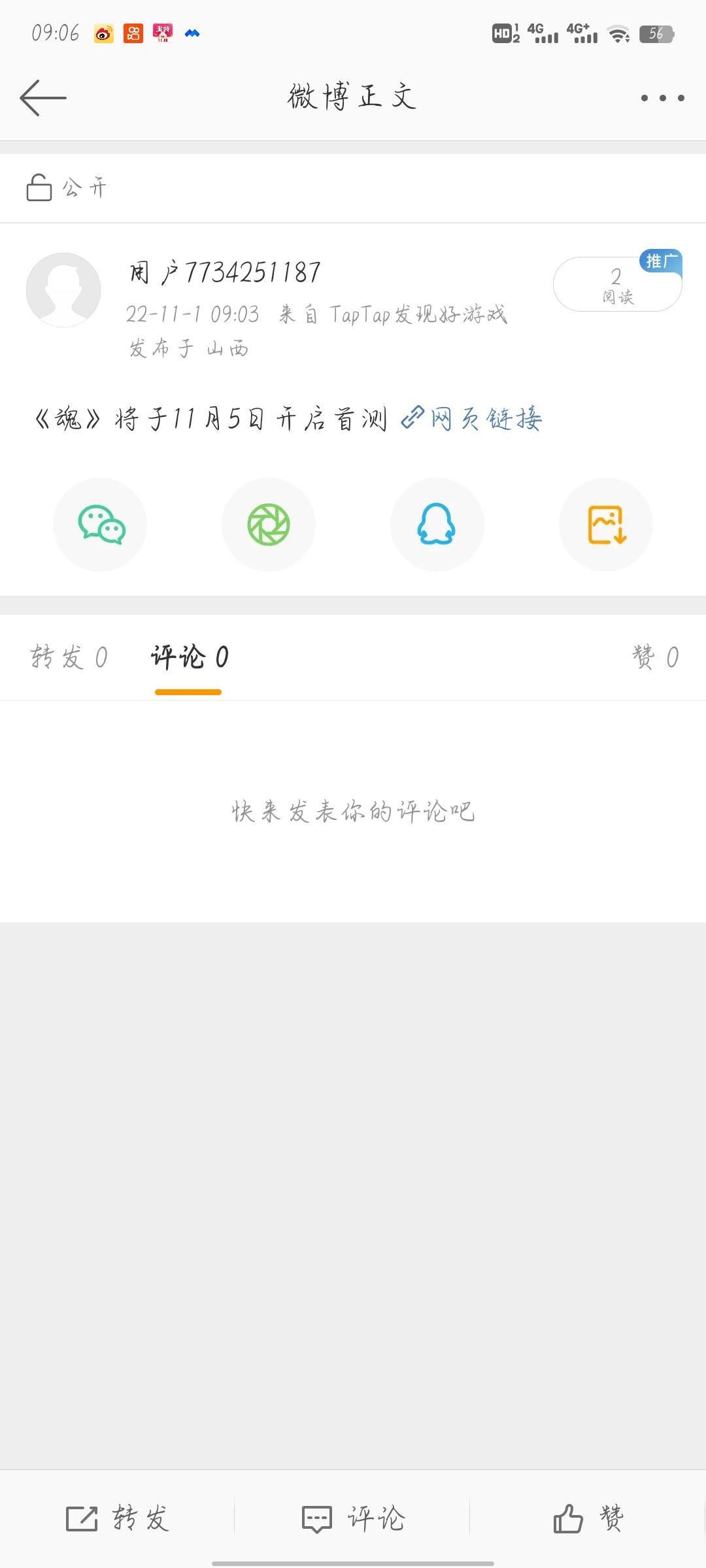Share the post to QQ
Screen dimensions: 706x1568
point(437,525)
